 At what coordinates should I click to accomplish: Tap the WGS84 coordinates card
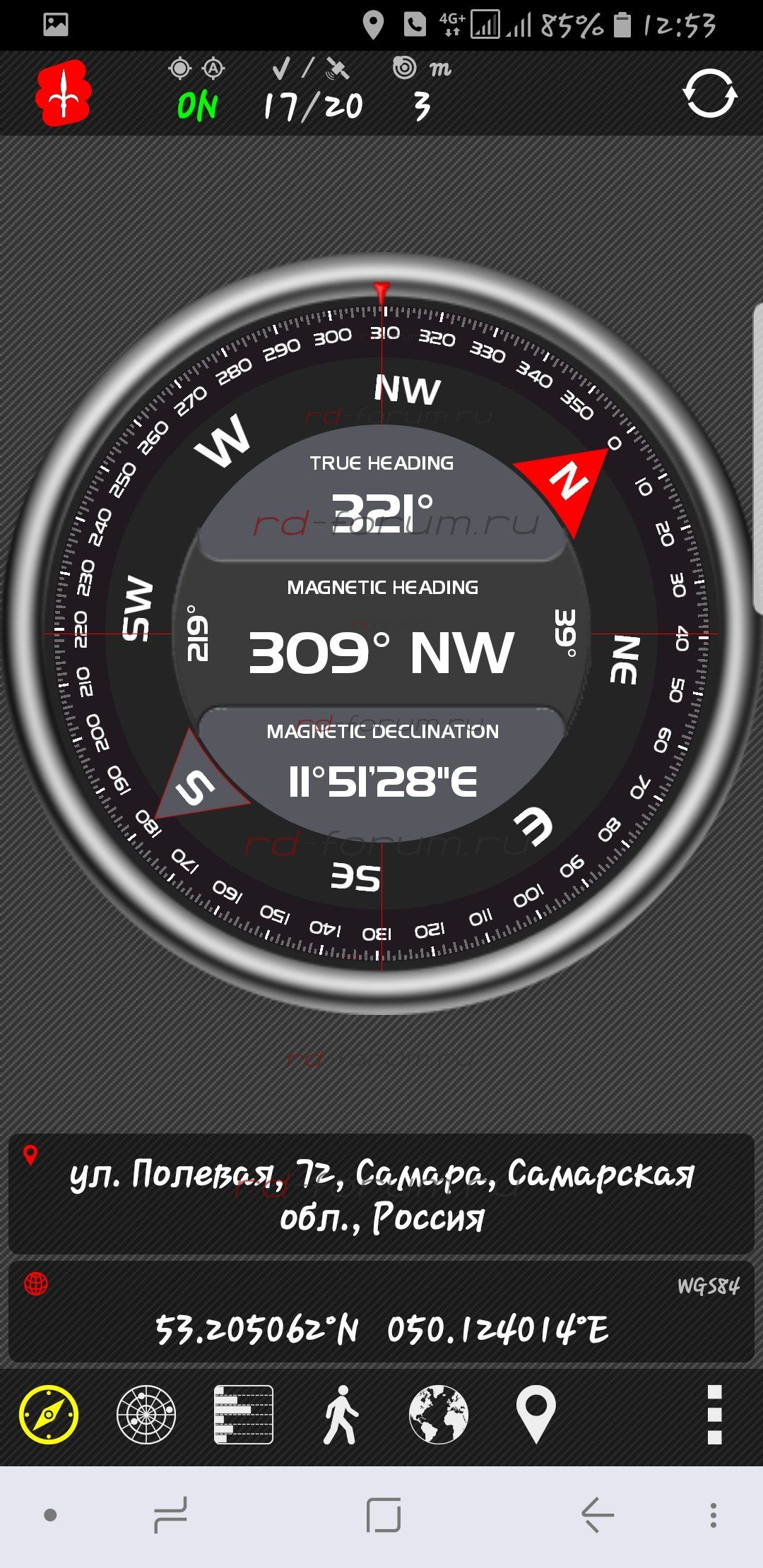click(381, 1312)
